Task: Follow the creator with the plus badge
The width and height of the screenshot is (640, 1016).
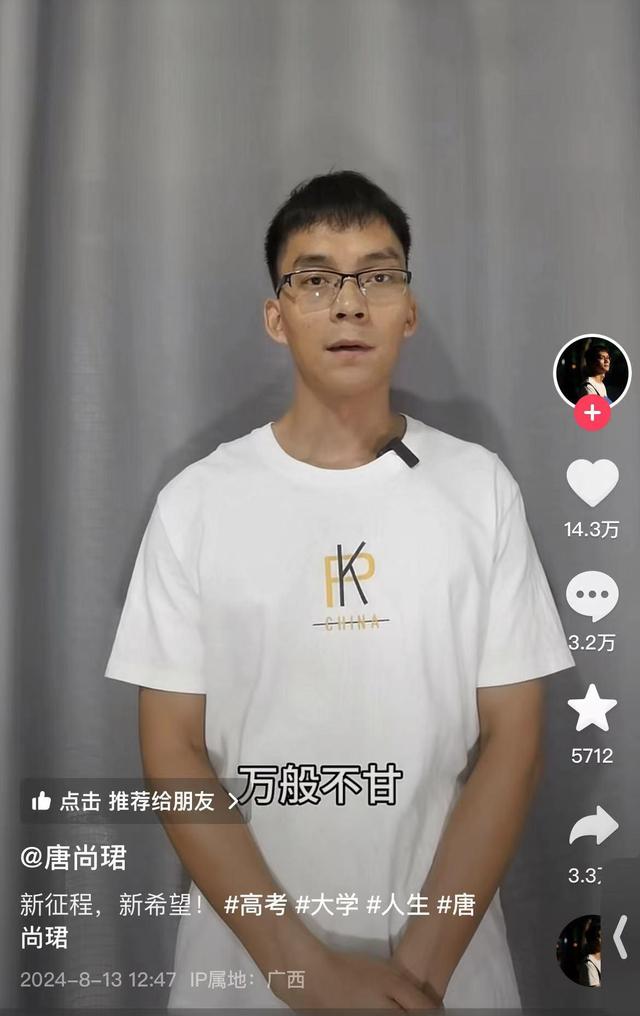Action: click(x=592, y=412)
